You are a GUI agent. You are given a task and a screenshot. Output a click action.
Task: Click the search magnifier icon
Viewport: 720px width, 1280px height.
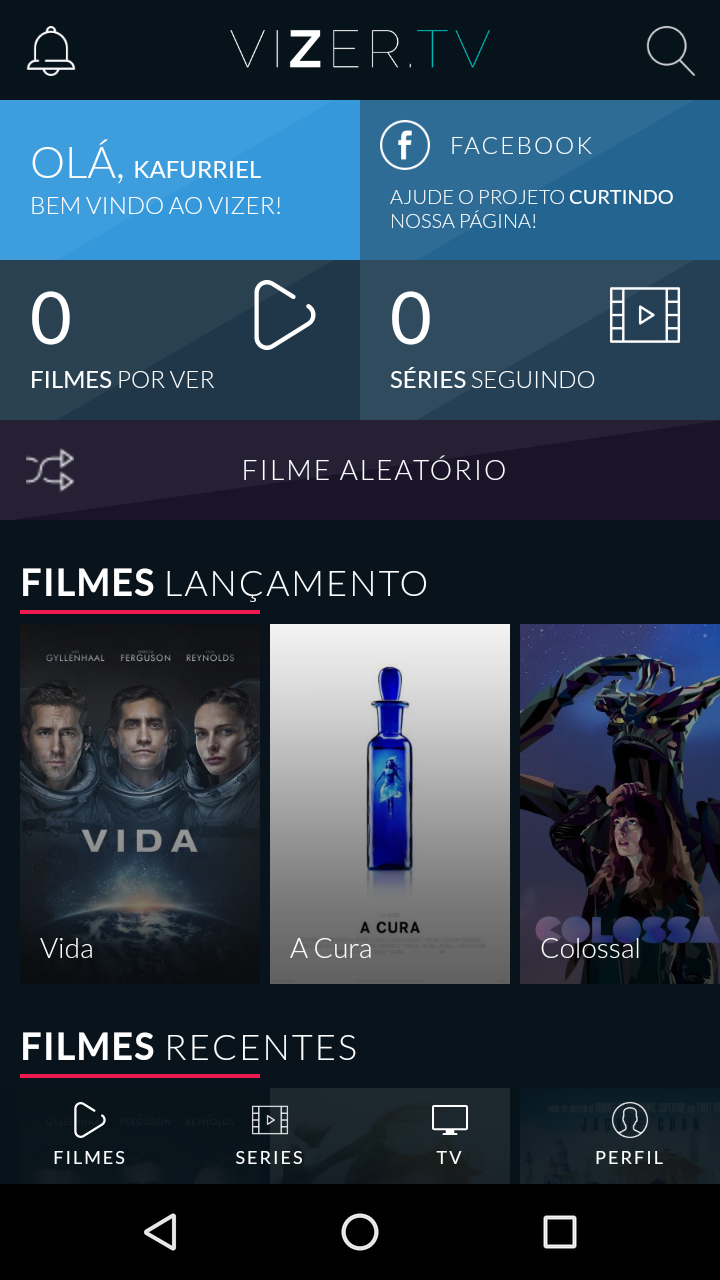tap(668, 50)
